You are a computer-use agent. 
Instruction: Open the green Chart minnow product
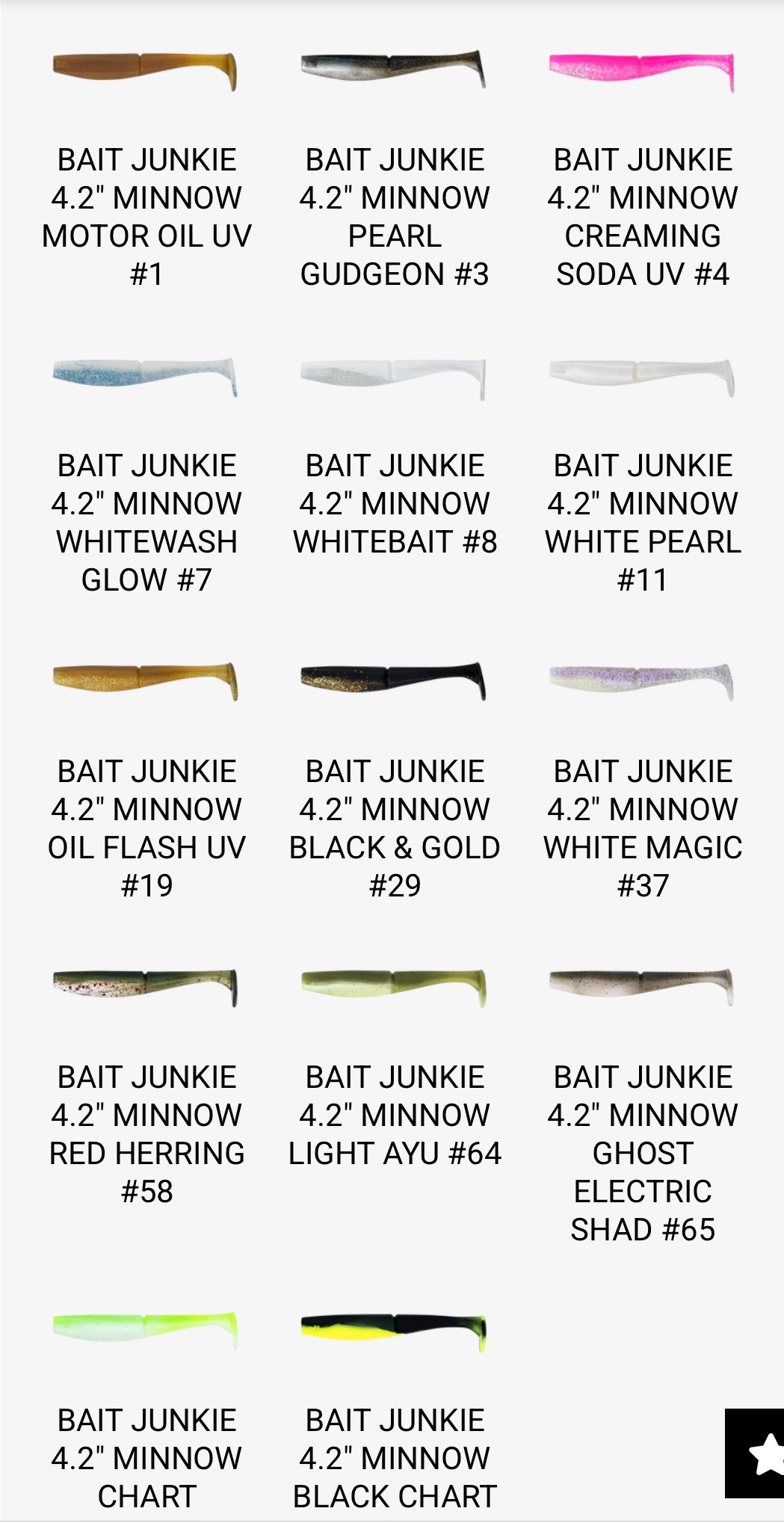tap(146, 1458)
